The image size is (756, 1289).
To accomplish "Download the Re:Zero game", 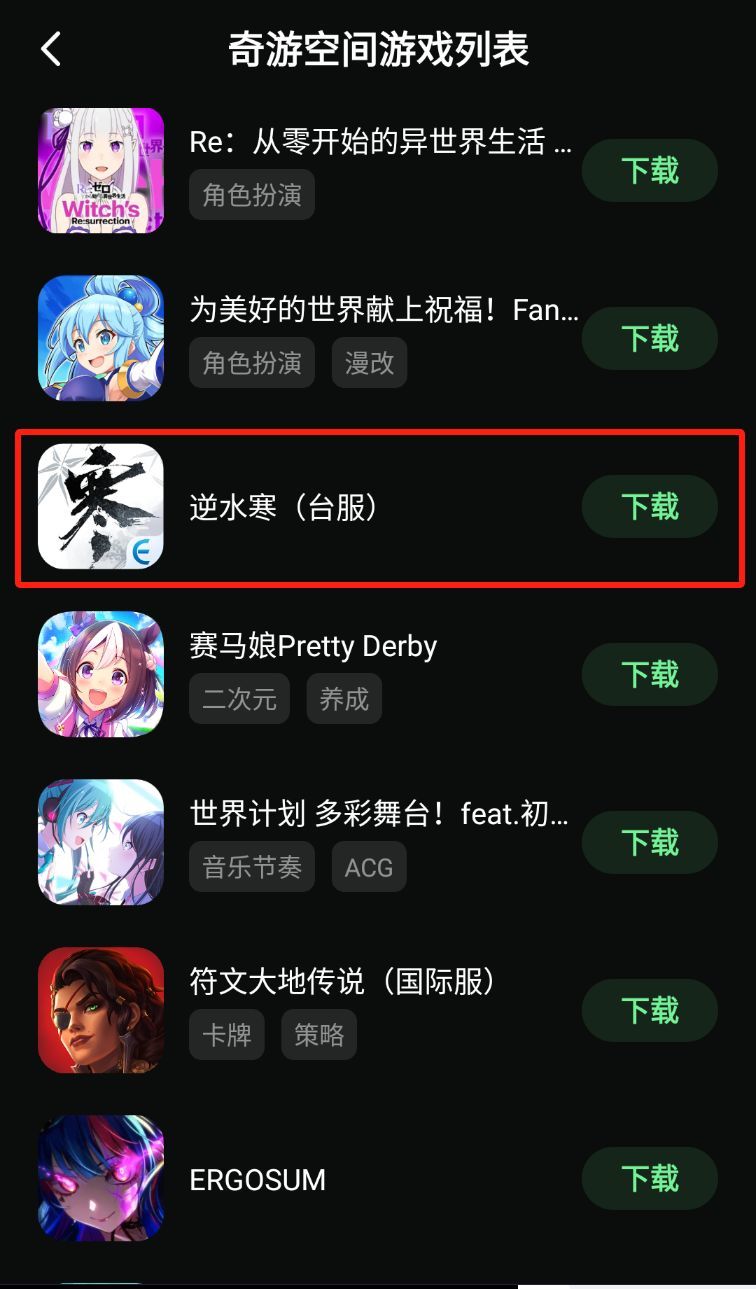I will tap(649, 170).
